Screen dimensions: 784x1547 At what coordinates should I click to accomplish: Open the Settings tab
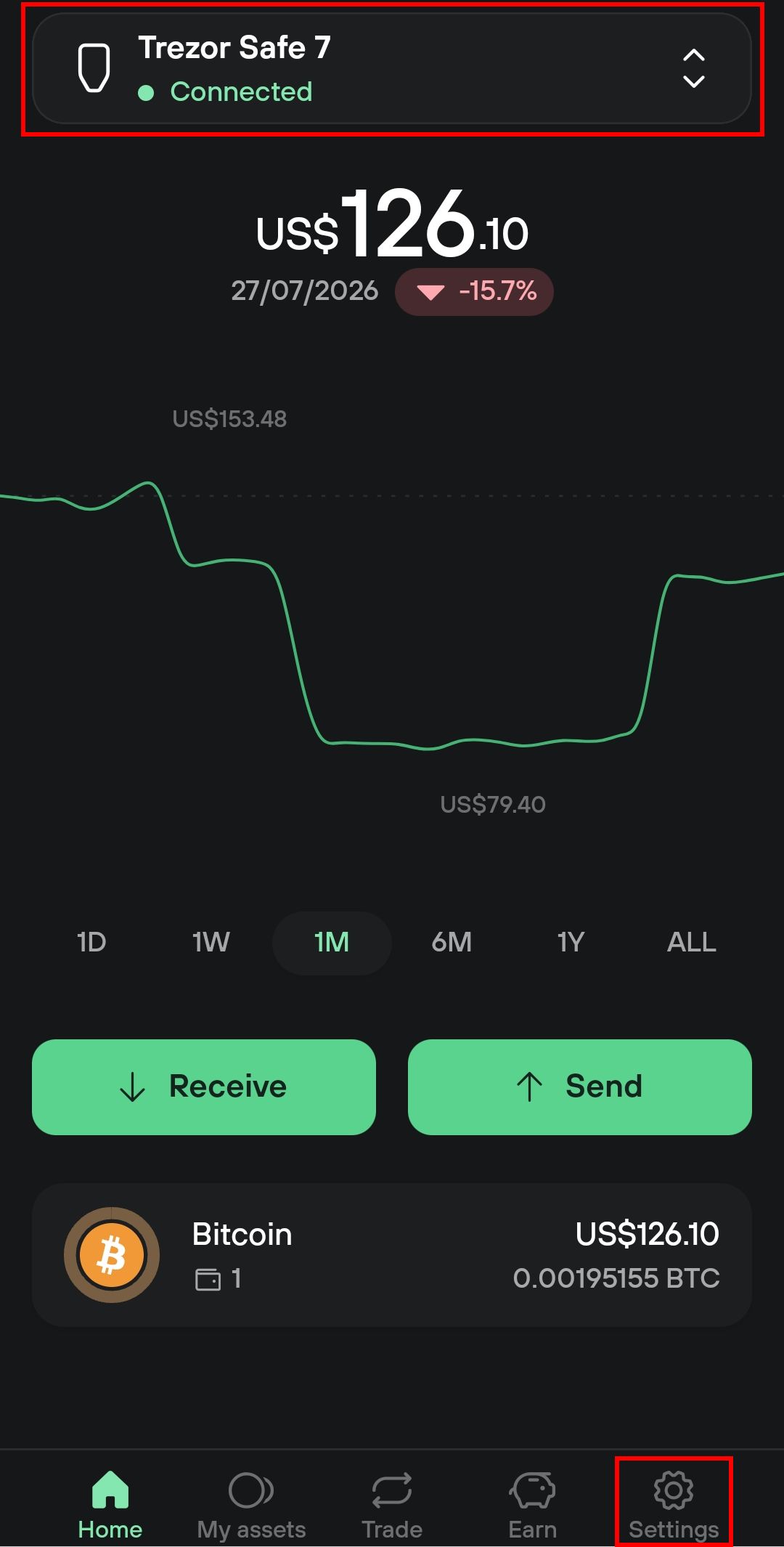click(674, 1505)
